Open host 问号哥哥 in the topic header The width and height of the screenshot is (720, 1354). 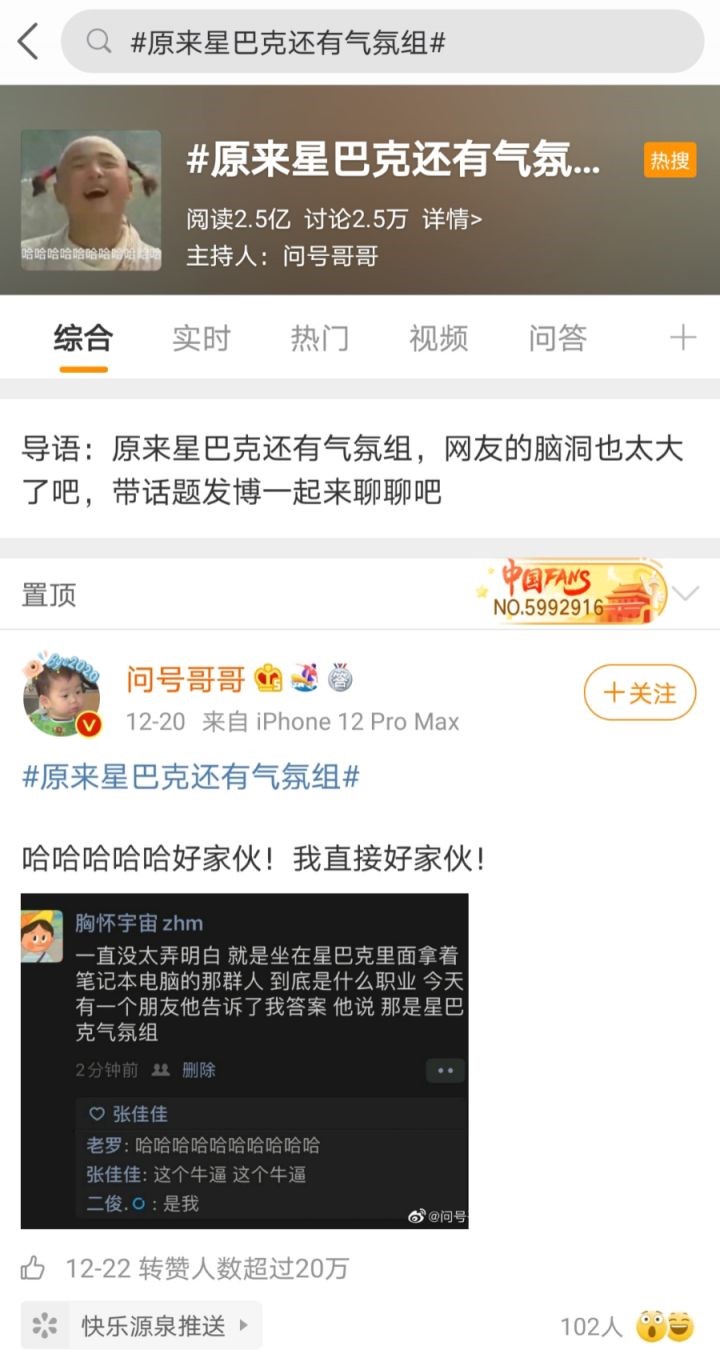coord(330,255)
